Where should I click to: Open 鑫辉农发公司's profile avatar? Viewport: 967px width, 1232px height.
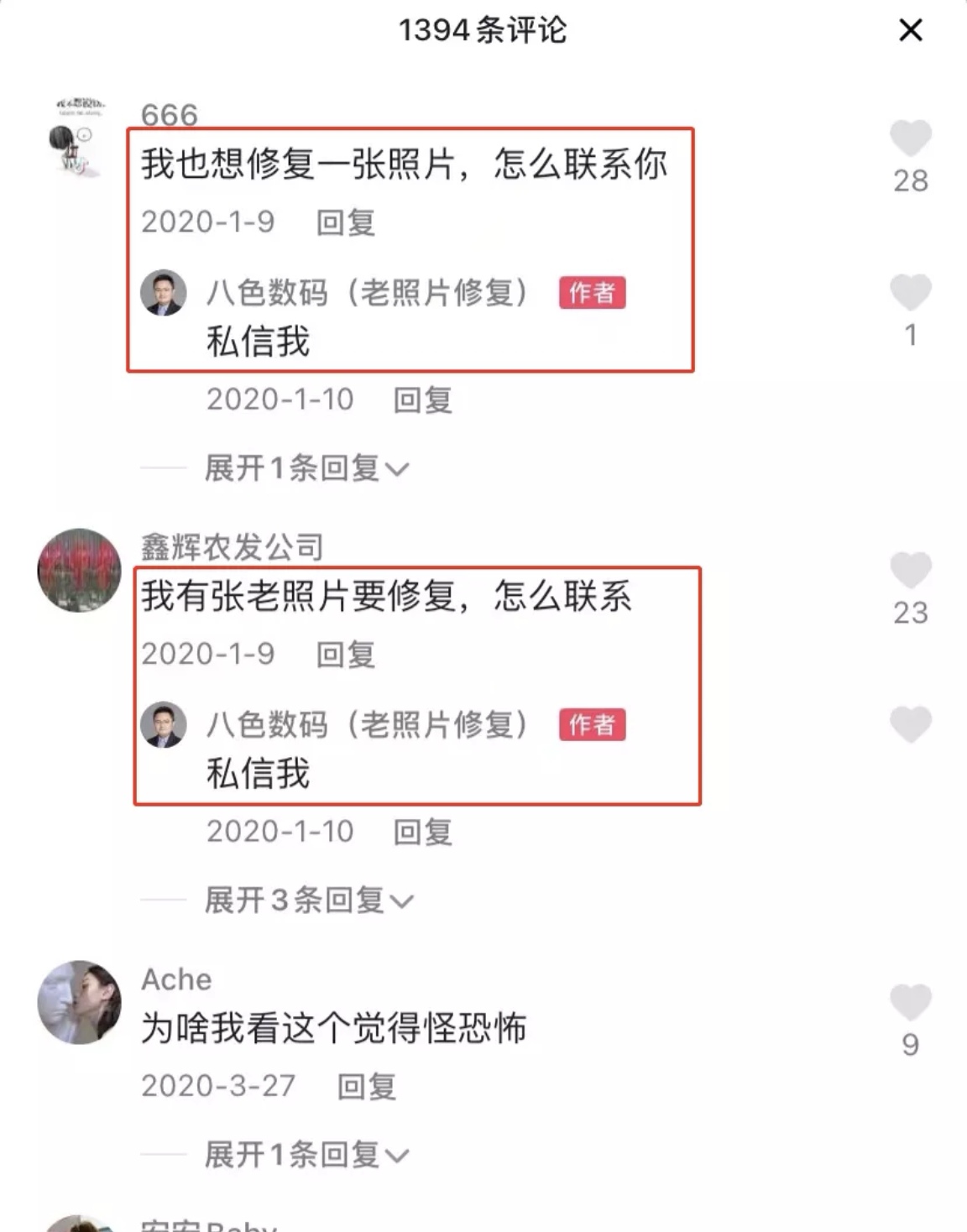click(80, 571)
